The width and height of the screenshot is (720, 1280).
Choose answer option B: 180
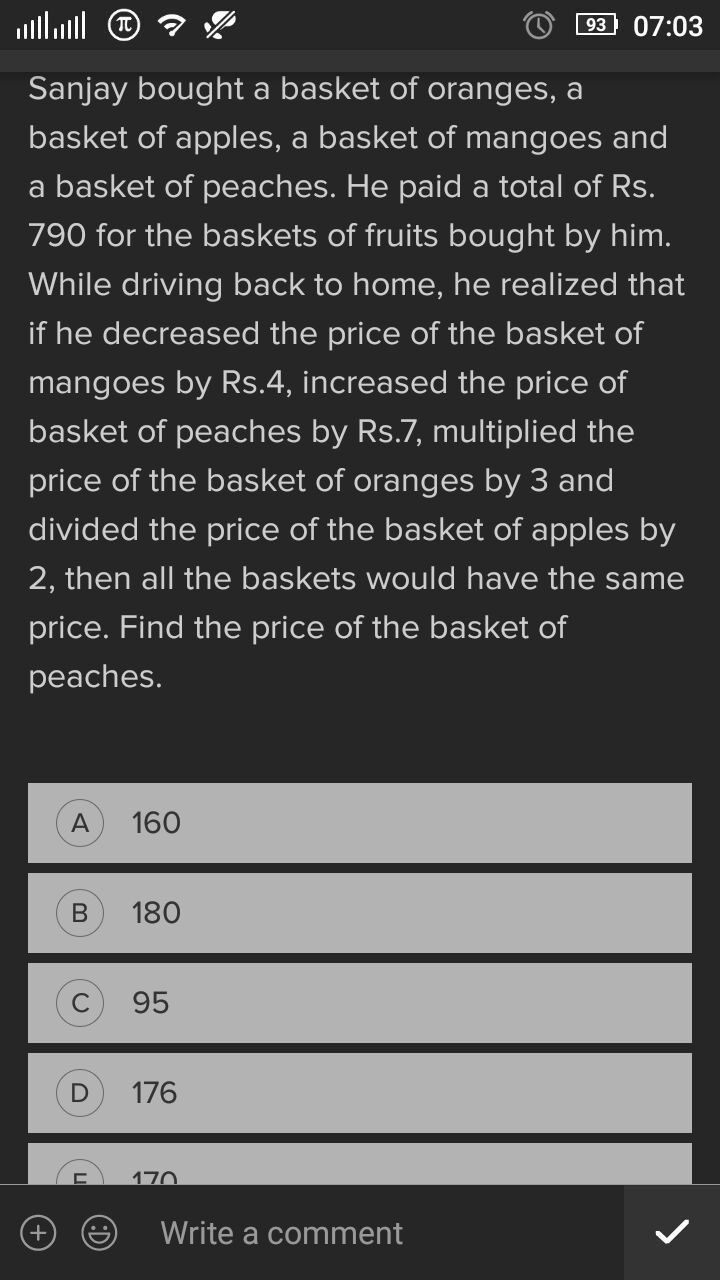pos(359,913)
